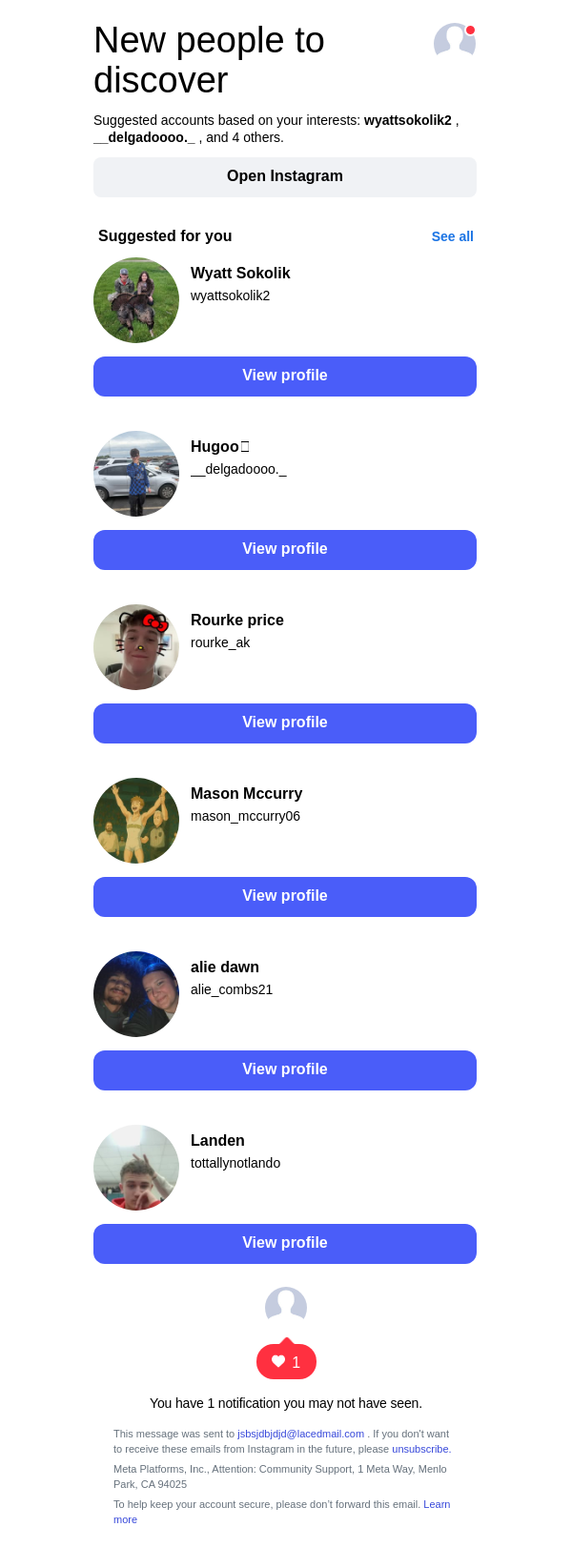Screen dimensions: 572x1568
Task: View Mason Mccurry's profile
Action: 284,897
